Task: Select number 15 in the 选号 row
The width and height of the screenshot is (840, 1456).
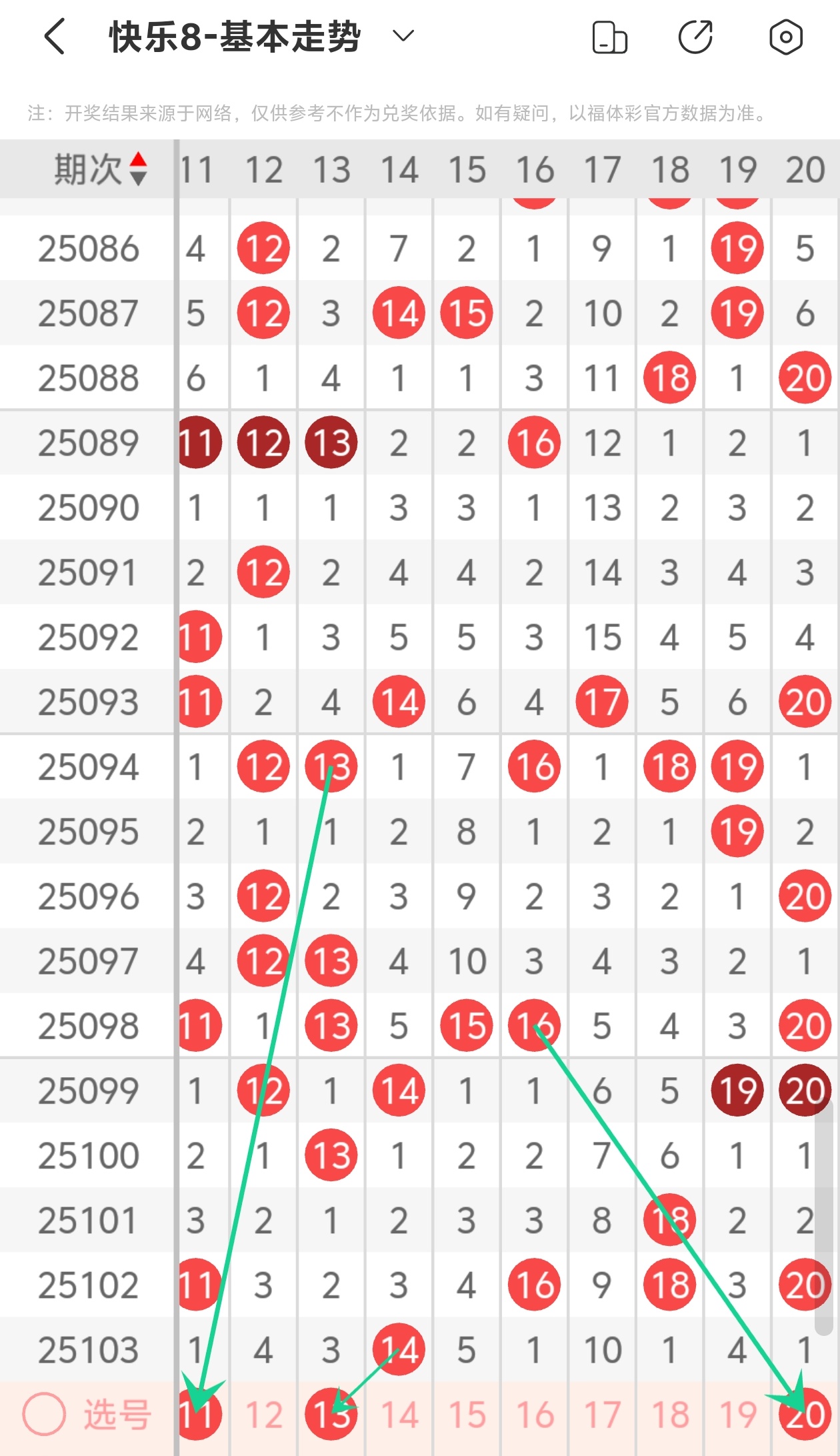Action: click(467, 1415)
